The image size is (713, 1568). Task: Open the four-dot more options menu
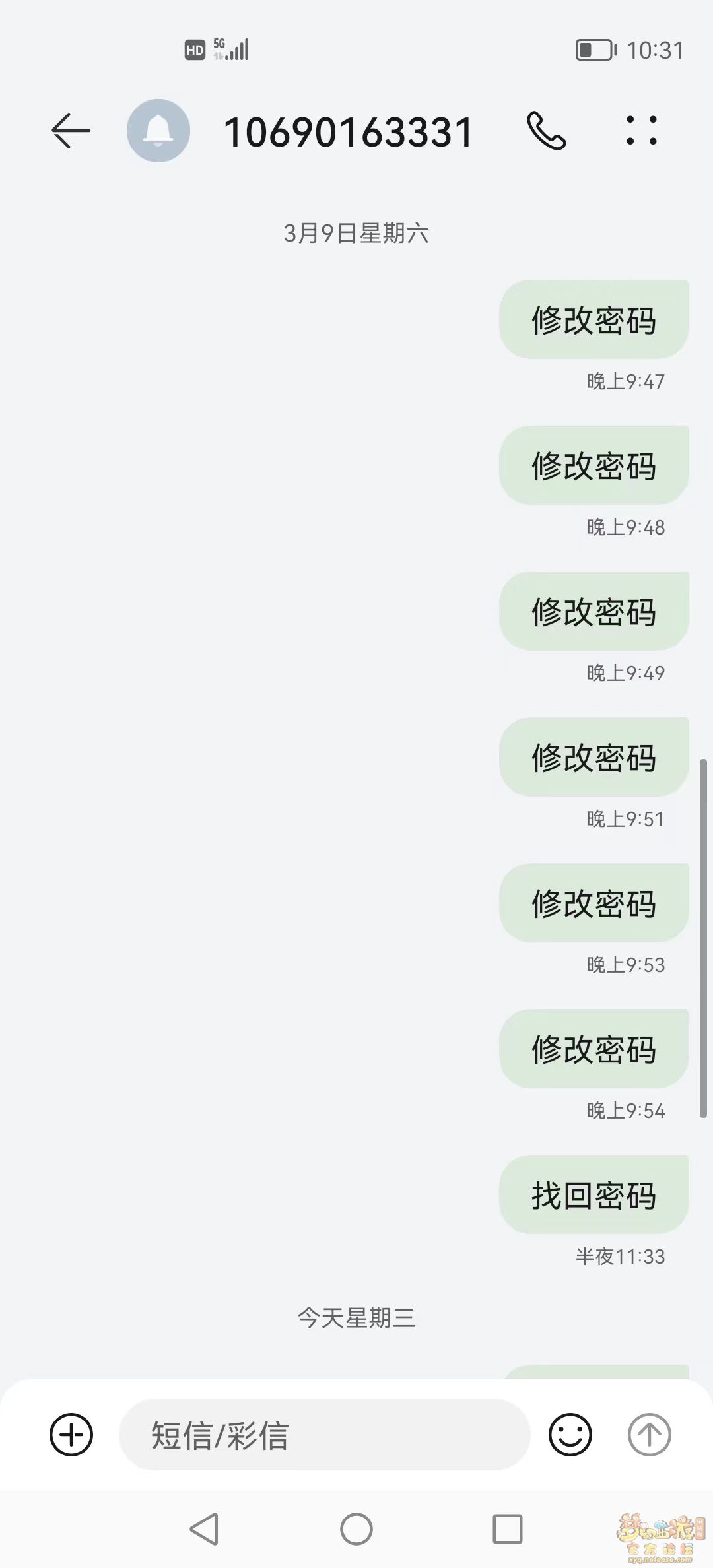(x=641, y=131)
